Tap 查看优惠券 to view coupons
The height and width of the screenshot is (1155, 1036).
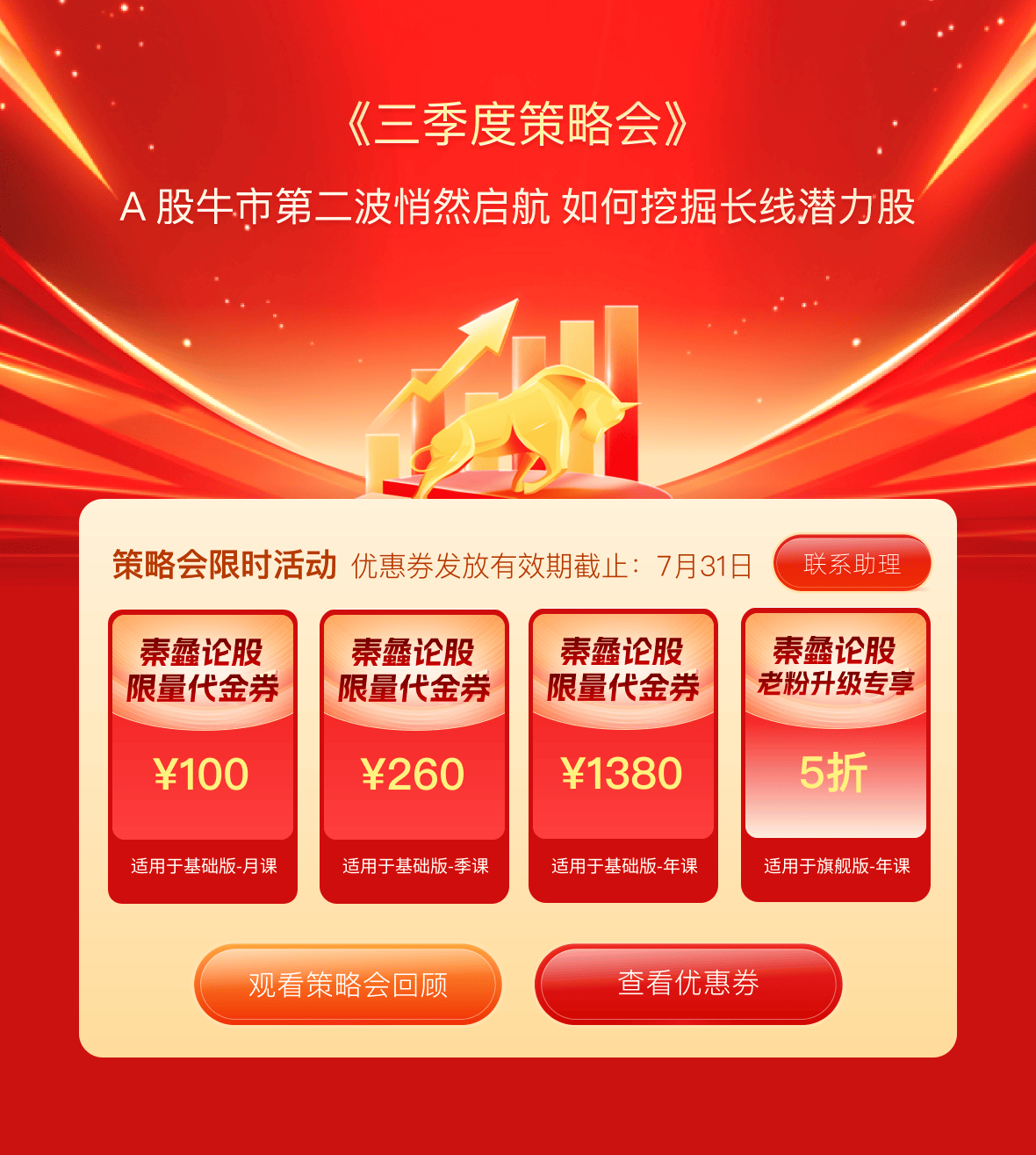click(x=688, y=983)
